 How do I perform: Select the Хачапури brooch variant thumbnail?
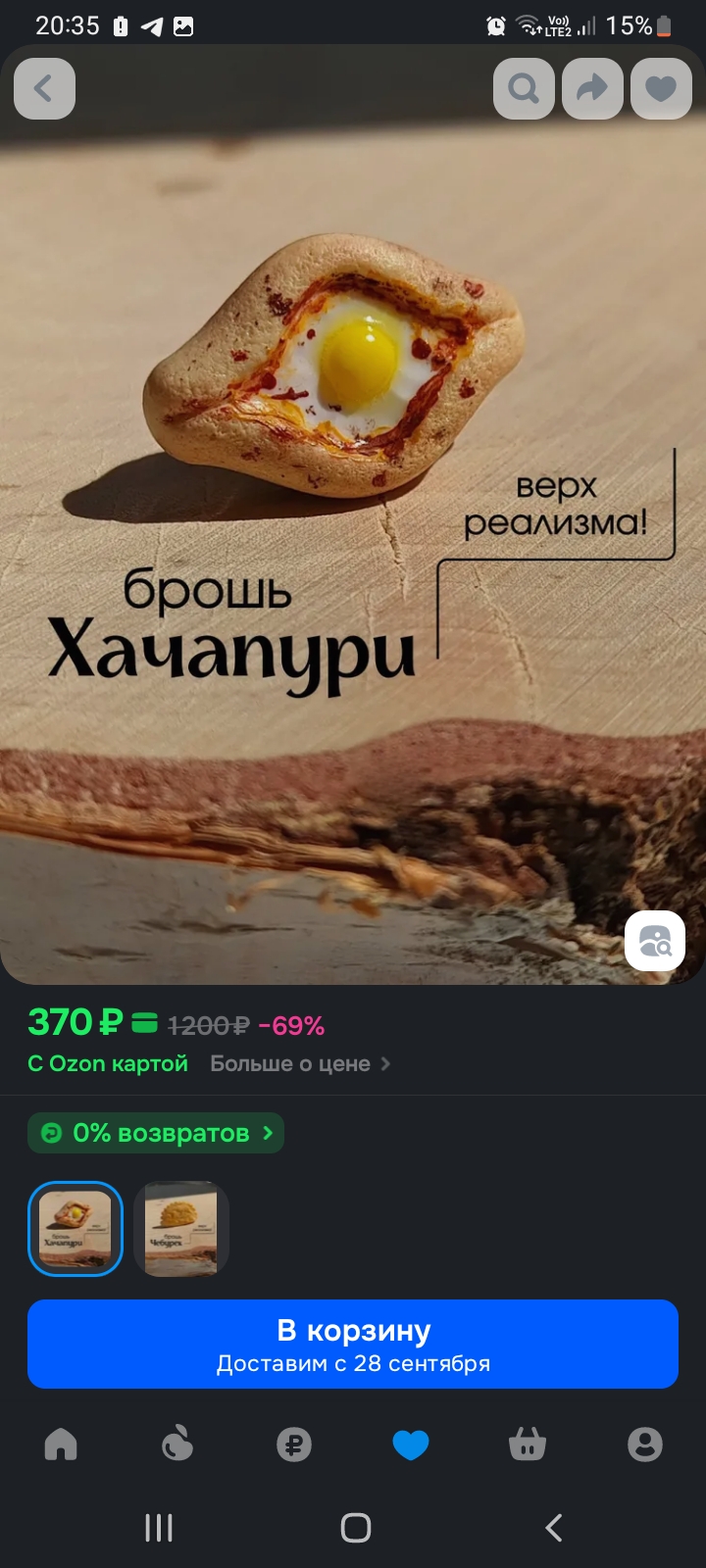click(76, 1229)
